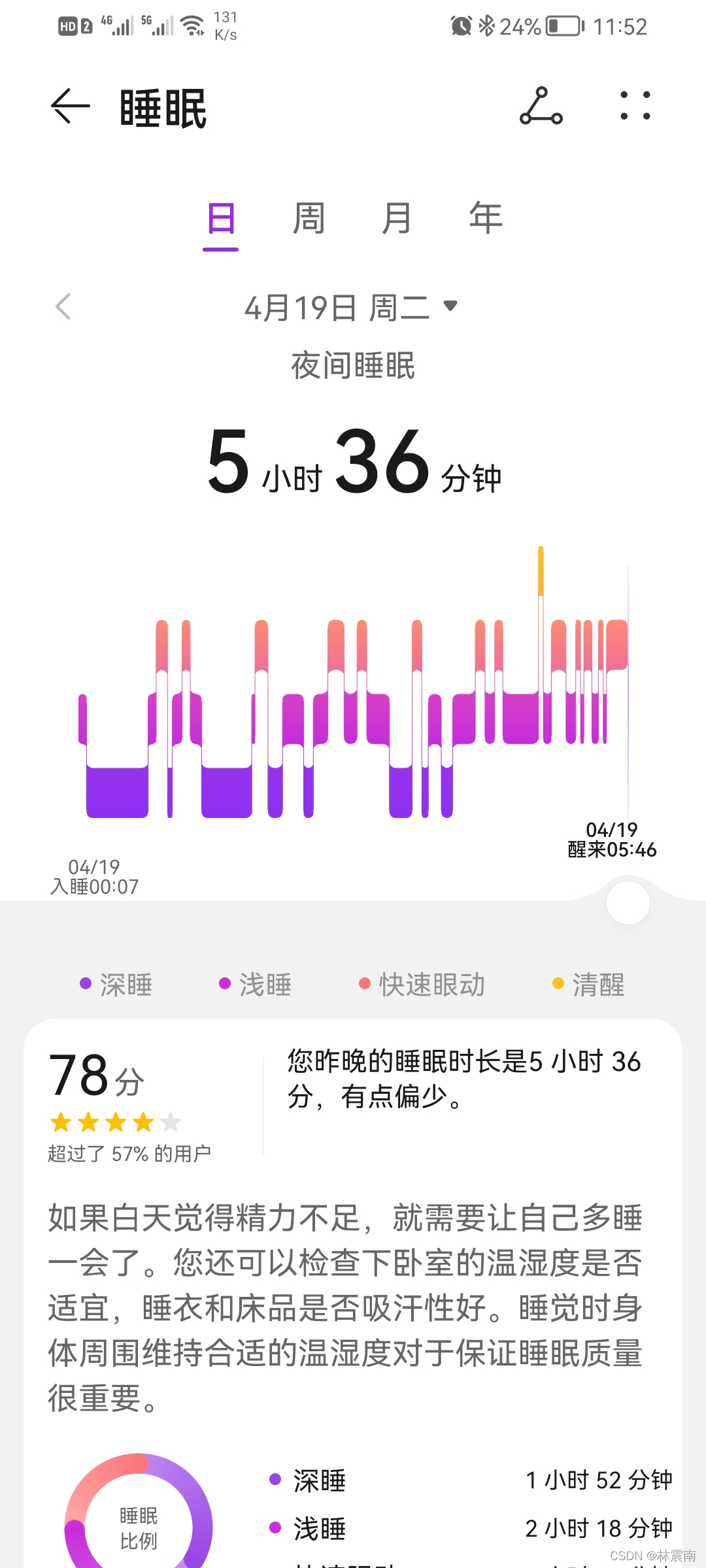This screenshot has height=1568, width=706.
Task: Open the date picker via 4月19日 周二 arrow
Action: click(351, 308)
